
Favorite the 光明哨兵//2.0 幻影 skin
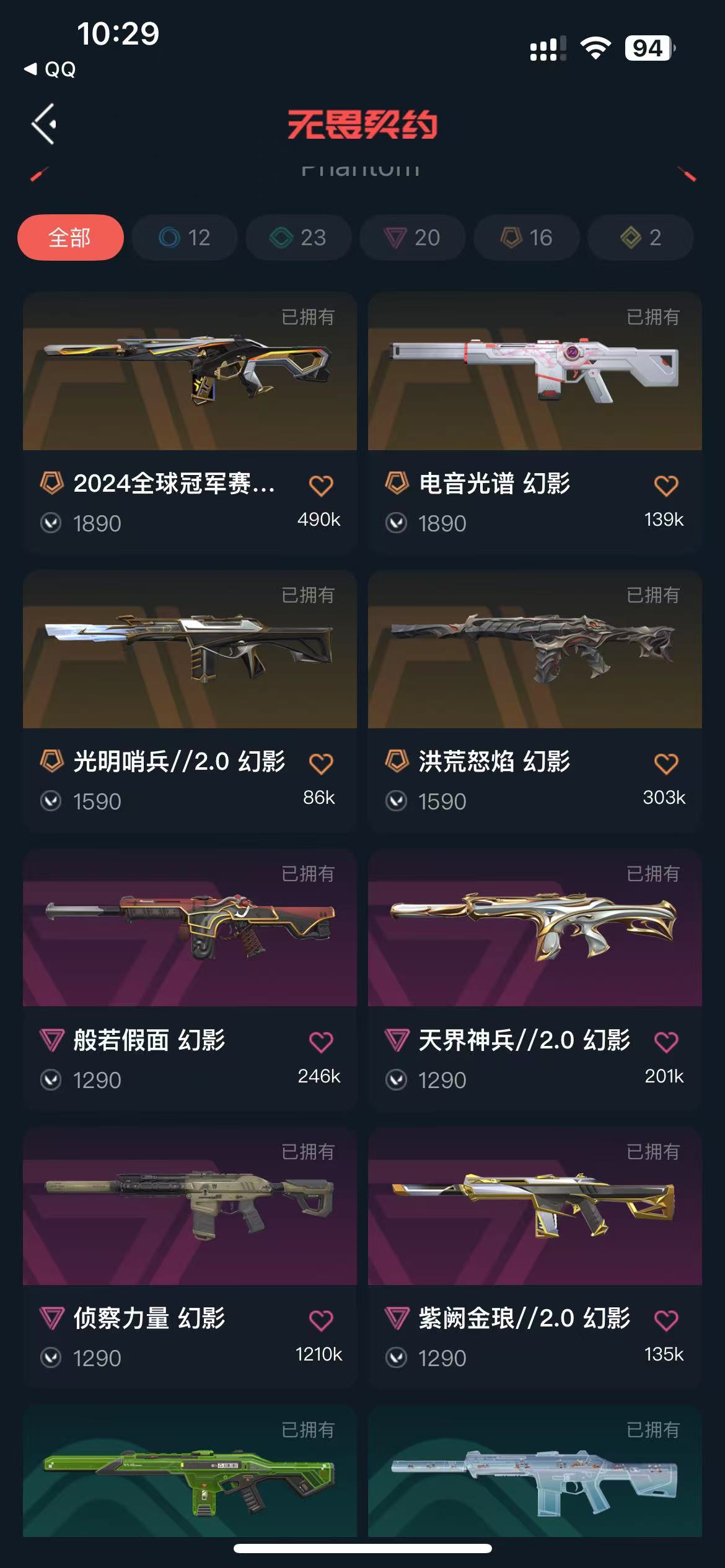[x=321, y=764]
